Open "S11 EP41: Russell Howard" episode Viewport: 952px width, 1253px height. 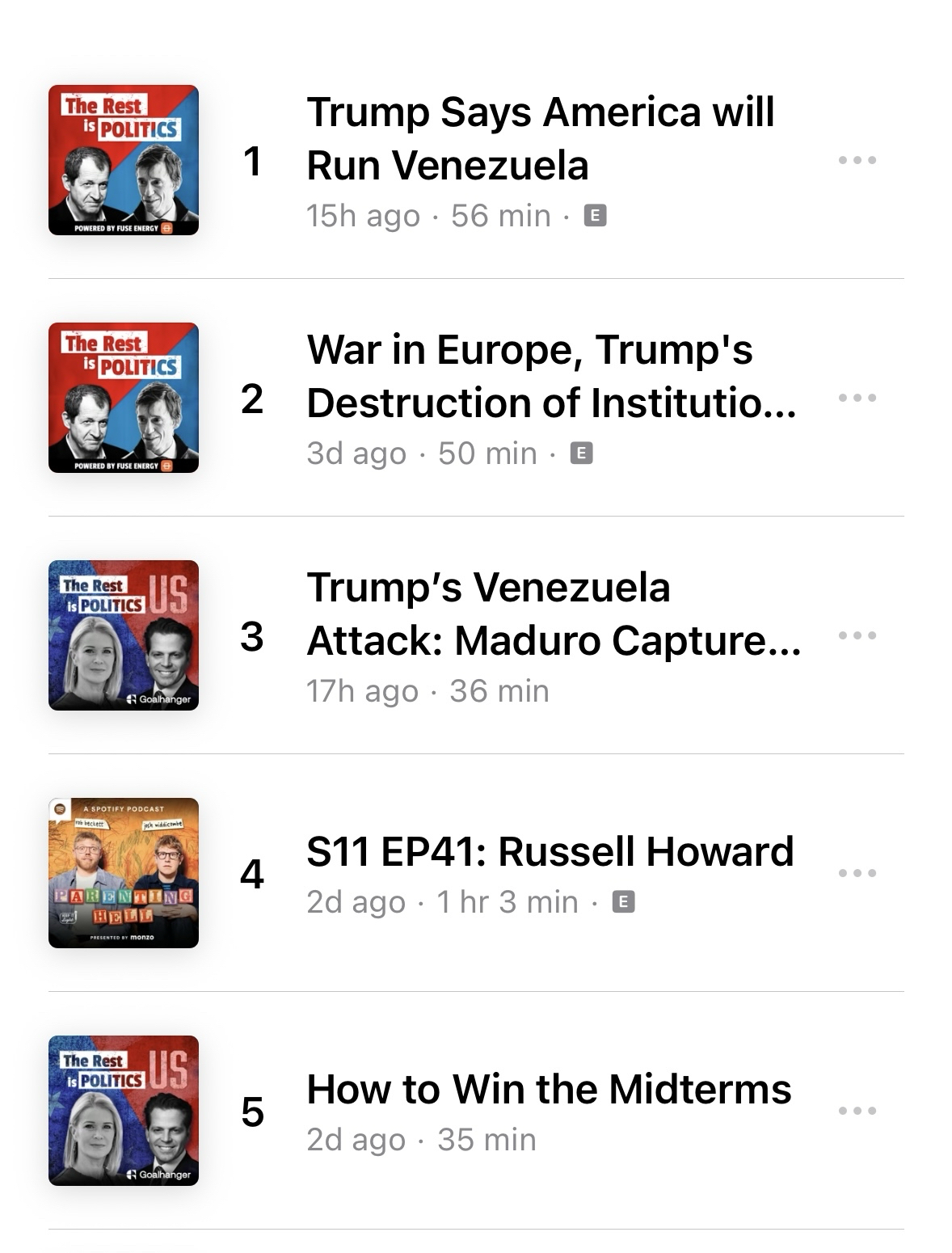point(550,852)
